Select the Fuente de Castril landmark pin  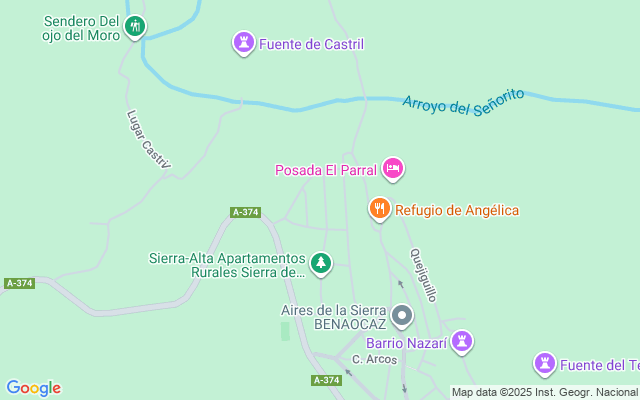(x=244, y=43)
